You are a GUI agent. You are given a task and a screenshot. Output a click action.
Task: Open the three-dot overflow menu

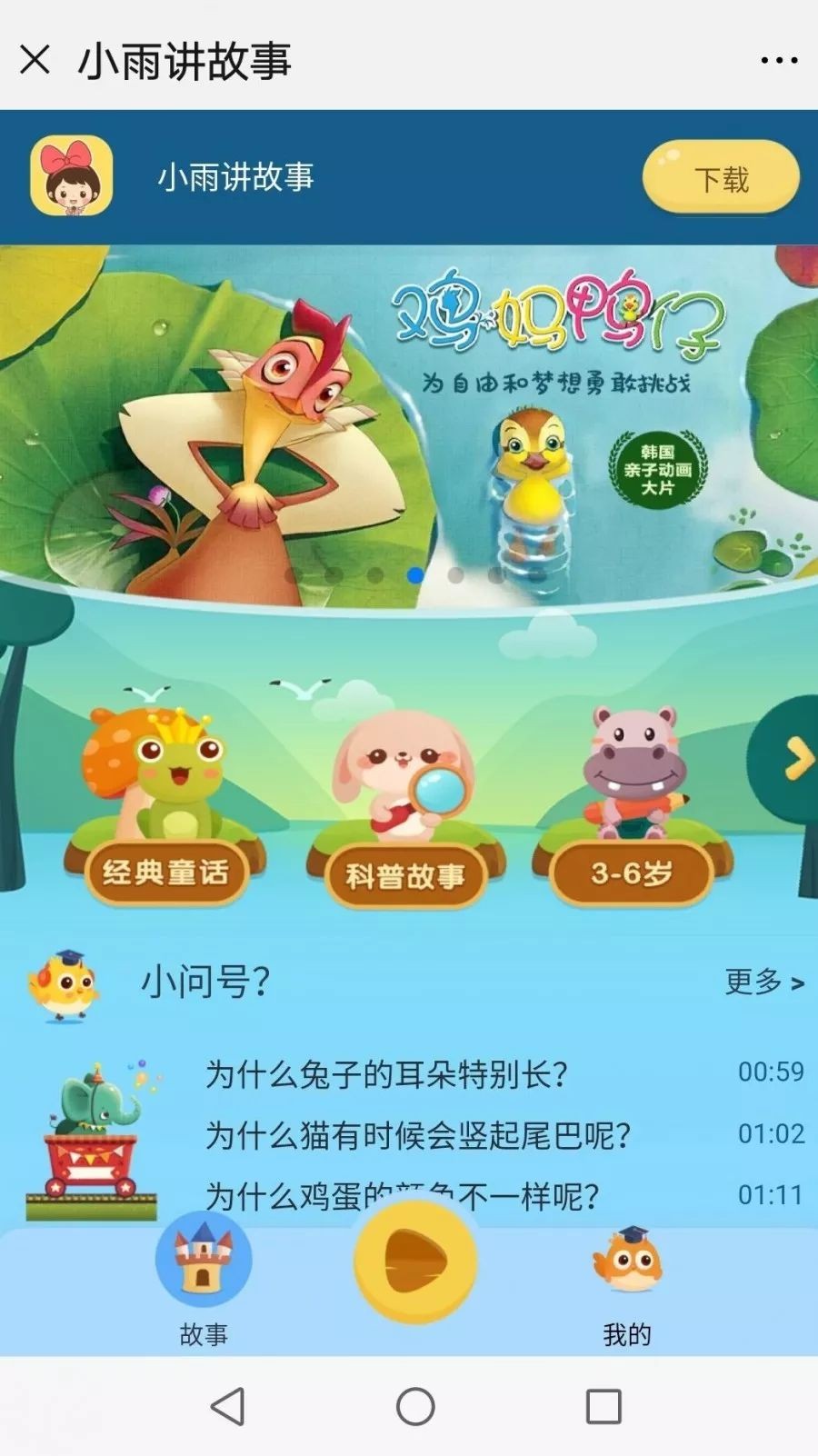pos(779,61)
